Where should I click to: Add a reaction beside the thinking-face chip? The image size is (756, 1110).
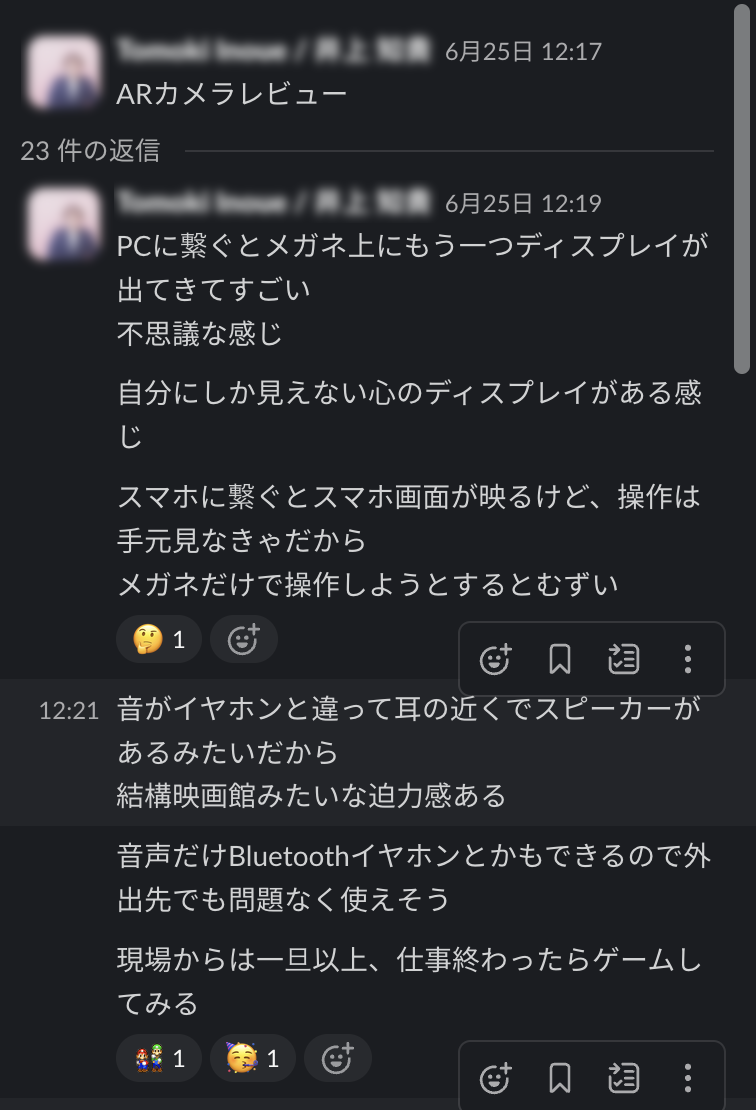[x=243, y=639]
